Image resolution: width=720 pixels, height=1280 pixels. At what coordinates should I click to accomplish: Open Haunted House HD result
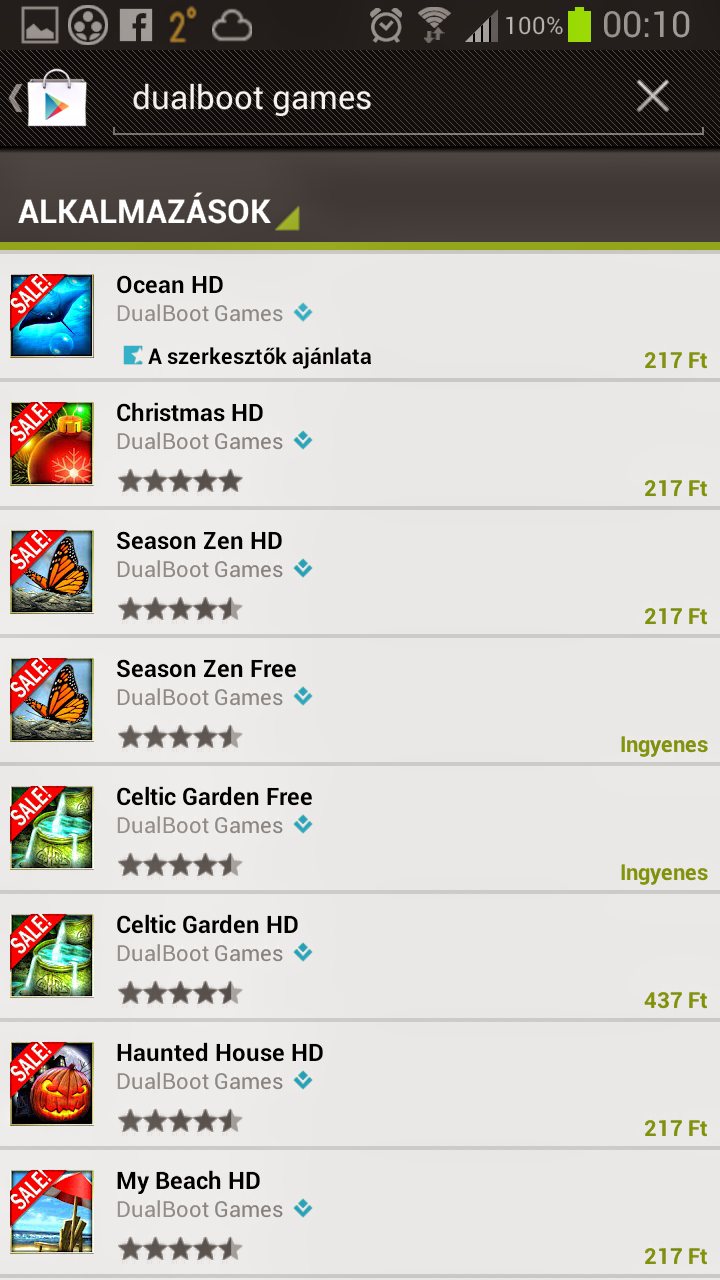coord(360,1085)
